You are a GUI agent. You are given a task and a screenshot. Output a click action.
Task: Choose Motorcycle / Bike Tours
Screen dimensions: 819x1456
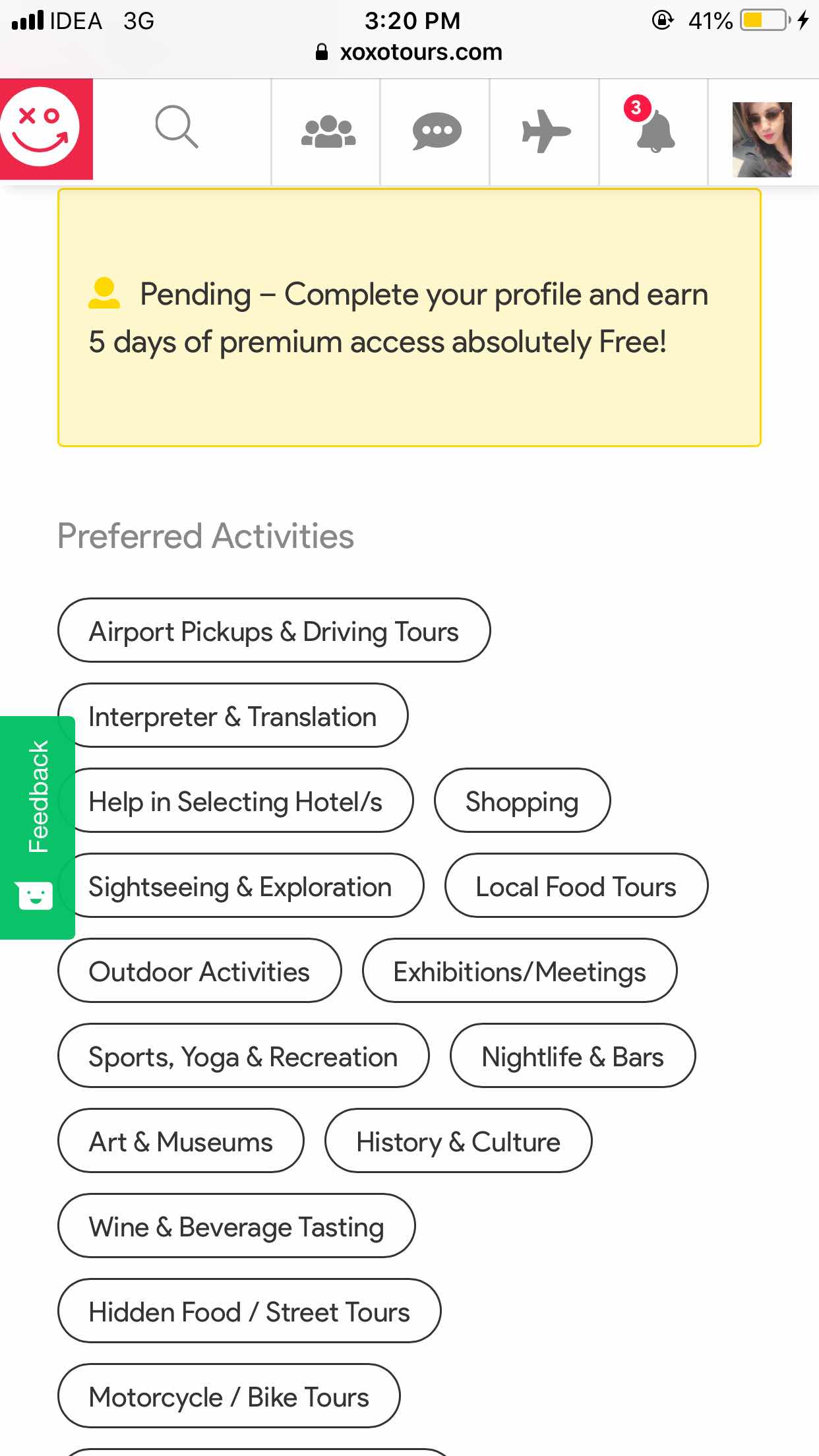pyautogui.click(x=228, y=1397)
